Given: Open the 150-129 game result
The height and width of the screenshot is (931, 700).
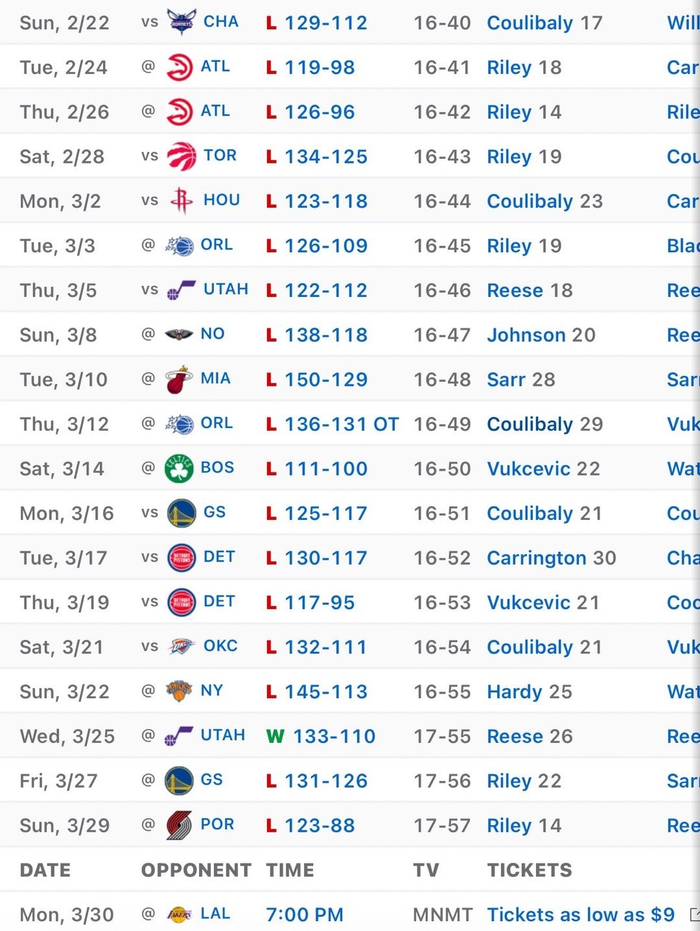Looking at the screenshot, I should [x=325, y=379].
